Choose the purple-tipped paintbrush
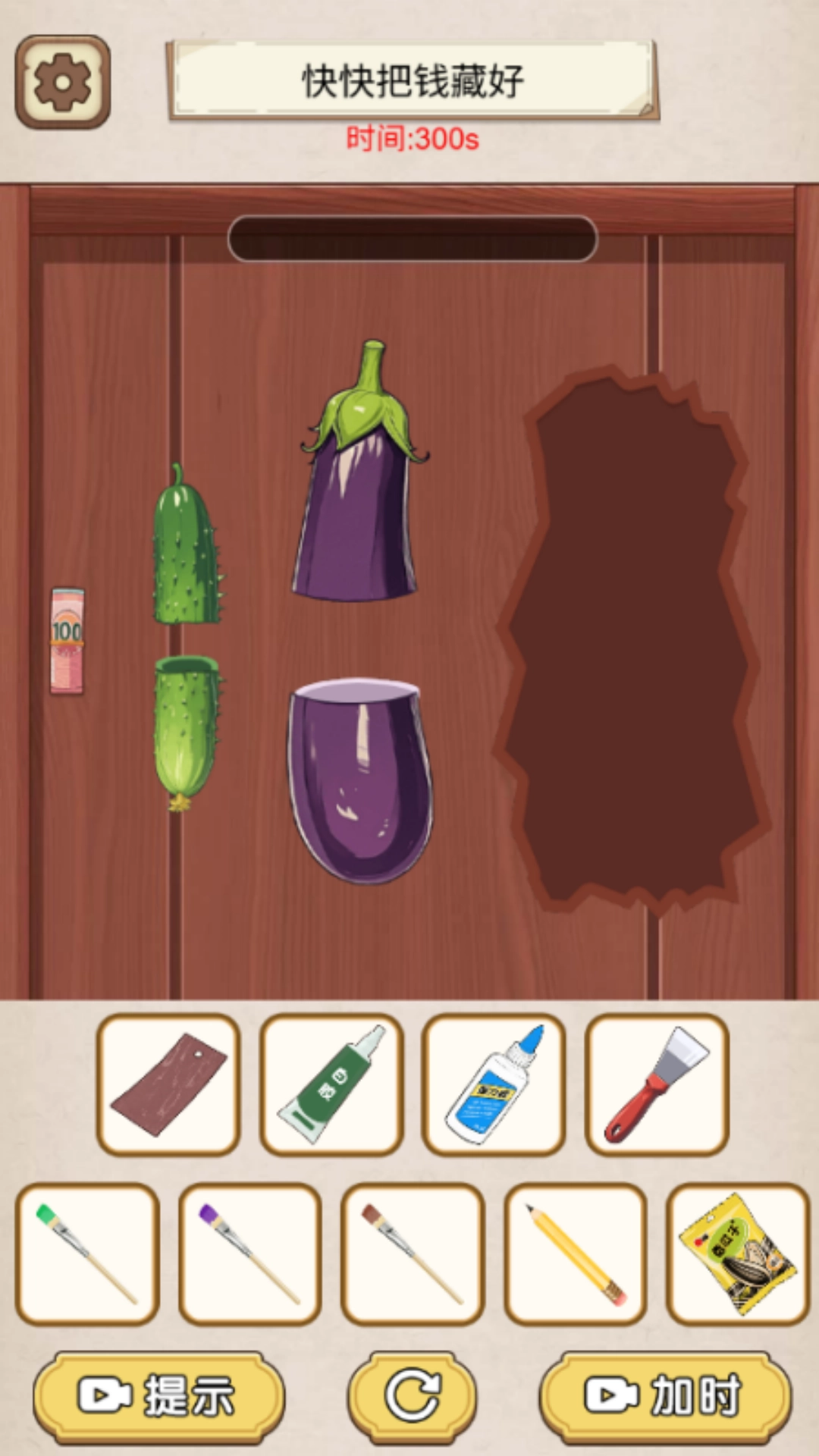The width and height of the screenshot is (819, 1456). [x=249, y=1254]
